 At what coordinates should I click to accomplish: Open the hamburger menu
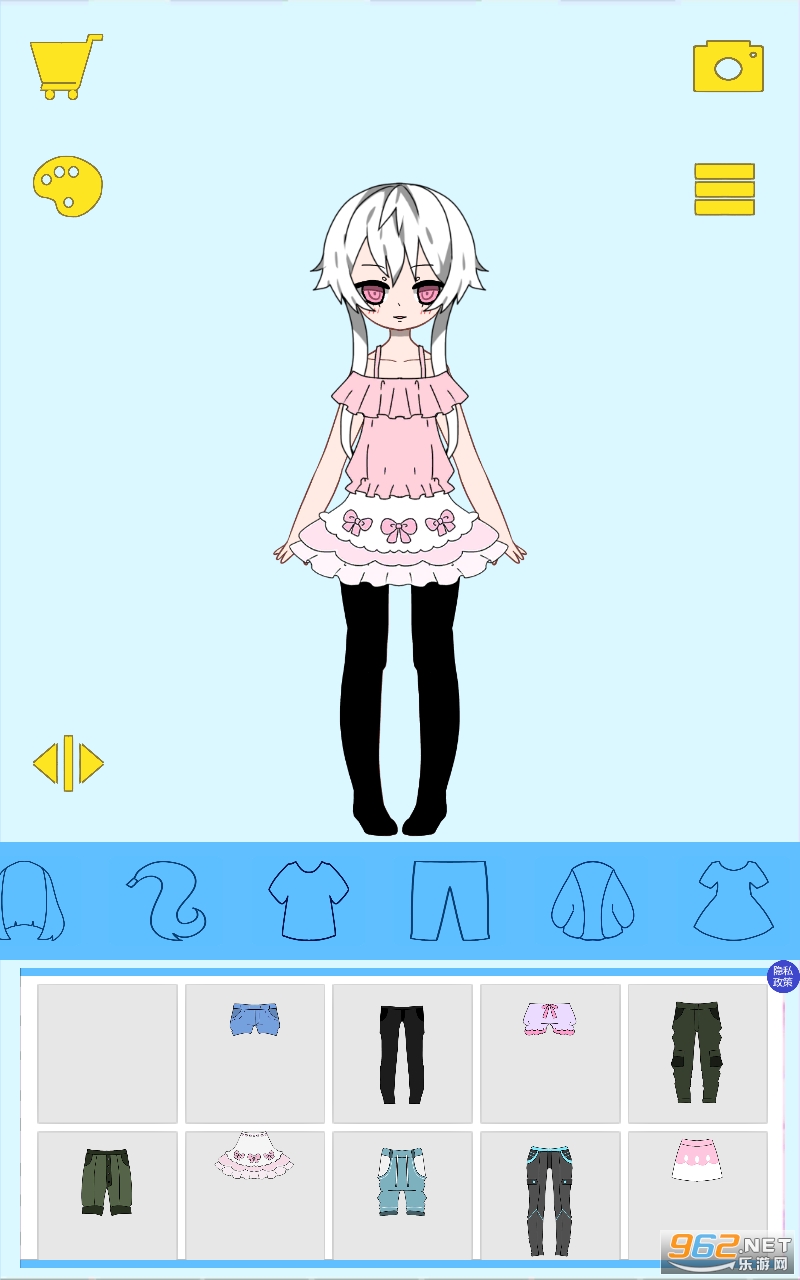pos(725,189)
